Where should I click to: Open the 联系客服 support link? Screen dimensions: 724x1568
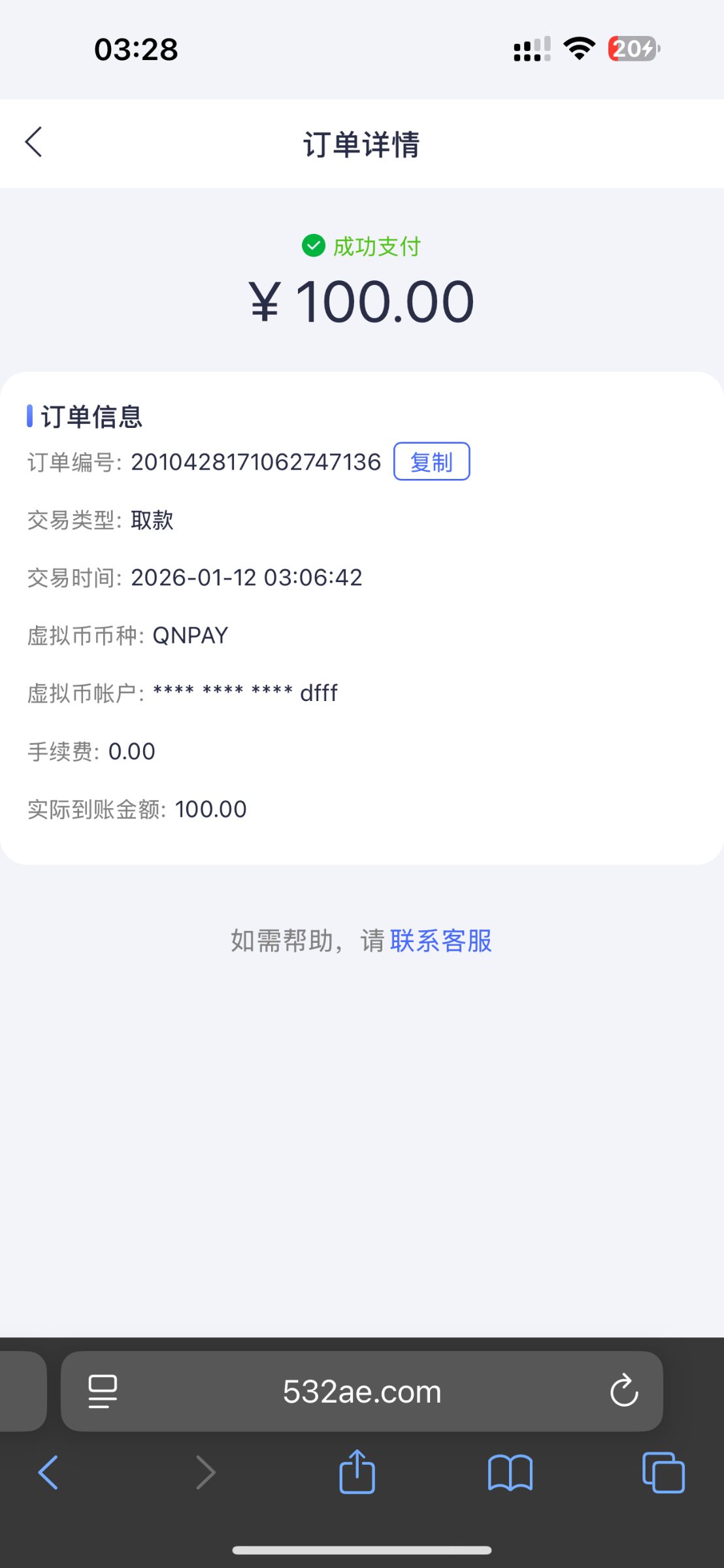tap(440, 941)
